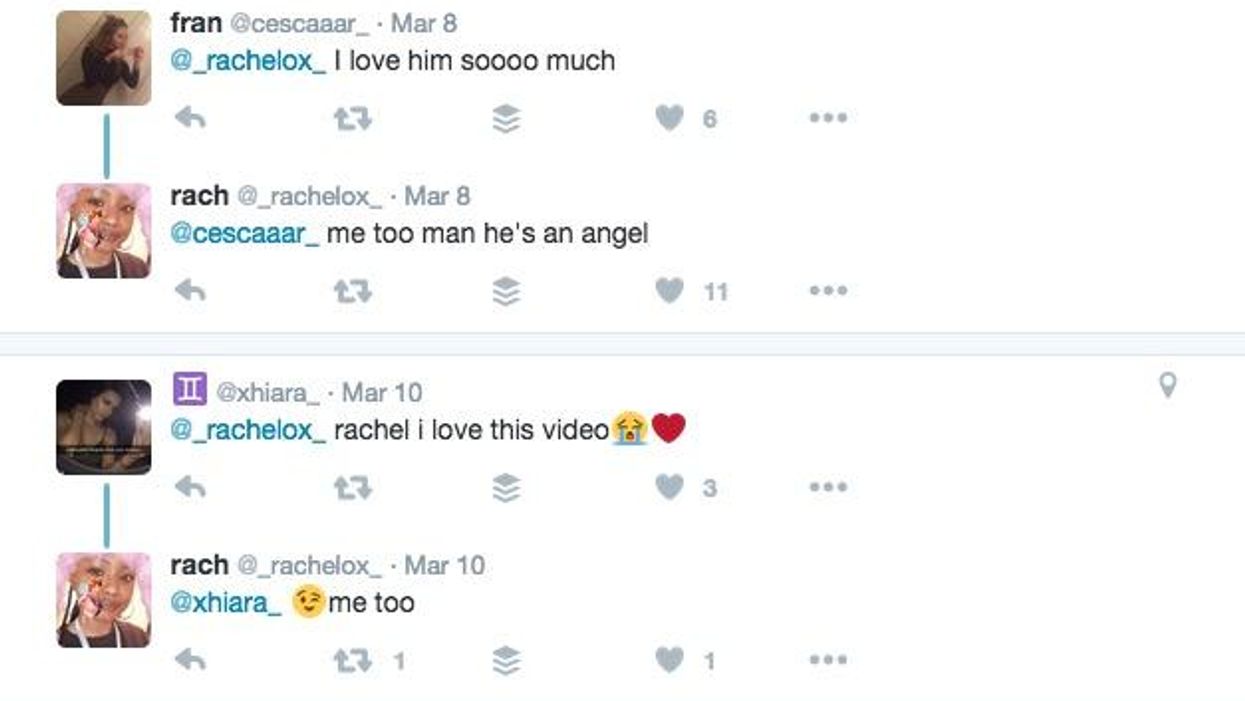Open more options on rach's 'me too' tweet
This screenshot has height=701, width=1245.
click(x=828, y=660)
